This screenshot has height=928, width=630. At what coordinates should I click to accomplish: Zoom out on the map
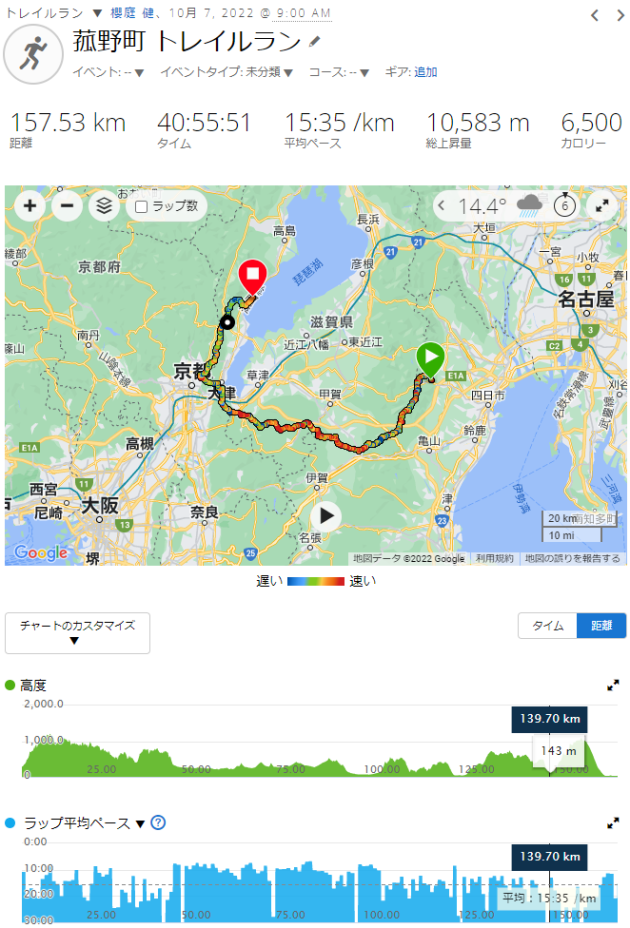pyautogui.click(x=66, y=207)
